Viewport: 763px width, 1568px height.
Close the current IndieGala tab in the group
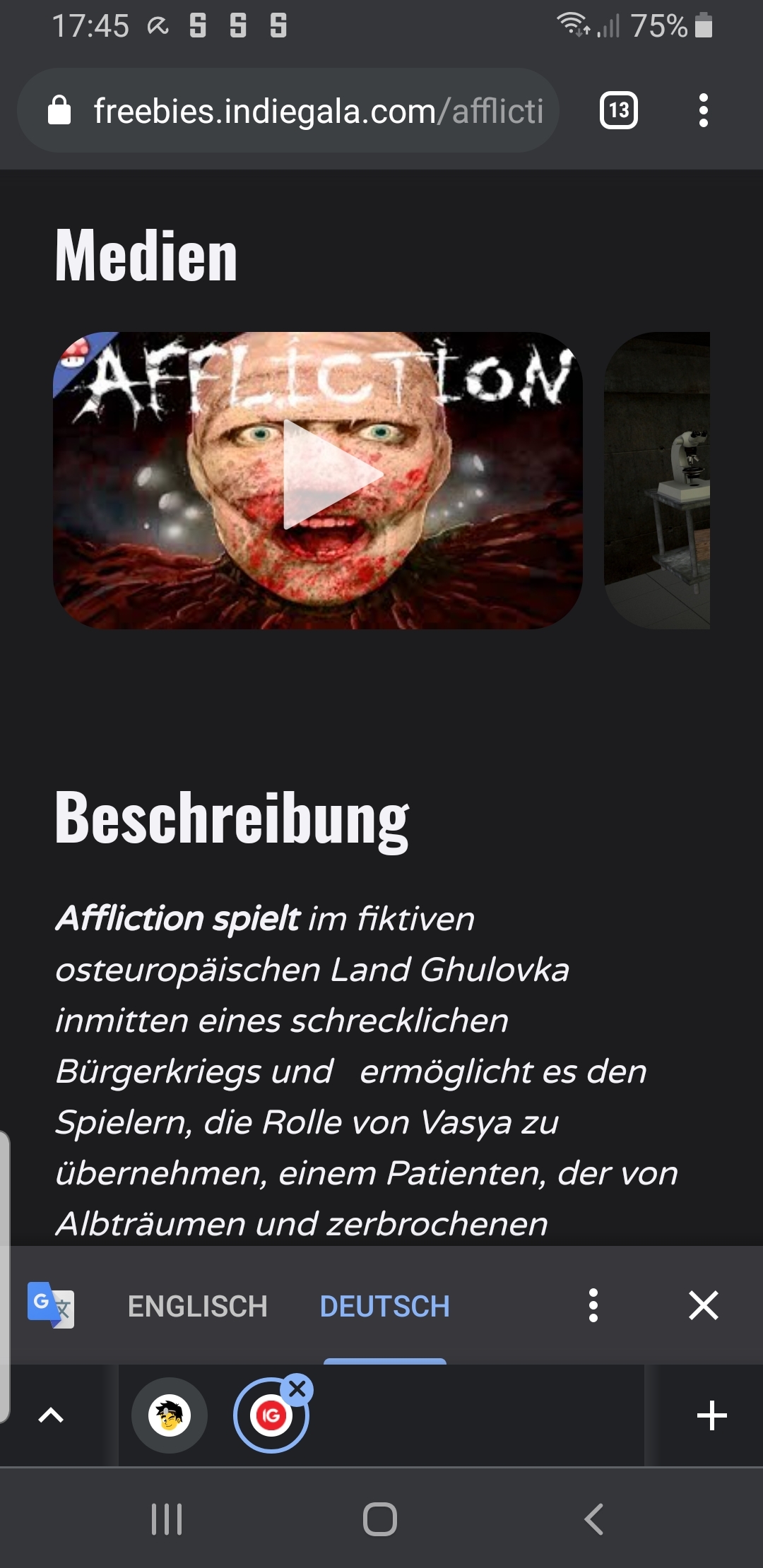pyautogui.click(x=297, y=1389)
